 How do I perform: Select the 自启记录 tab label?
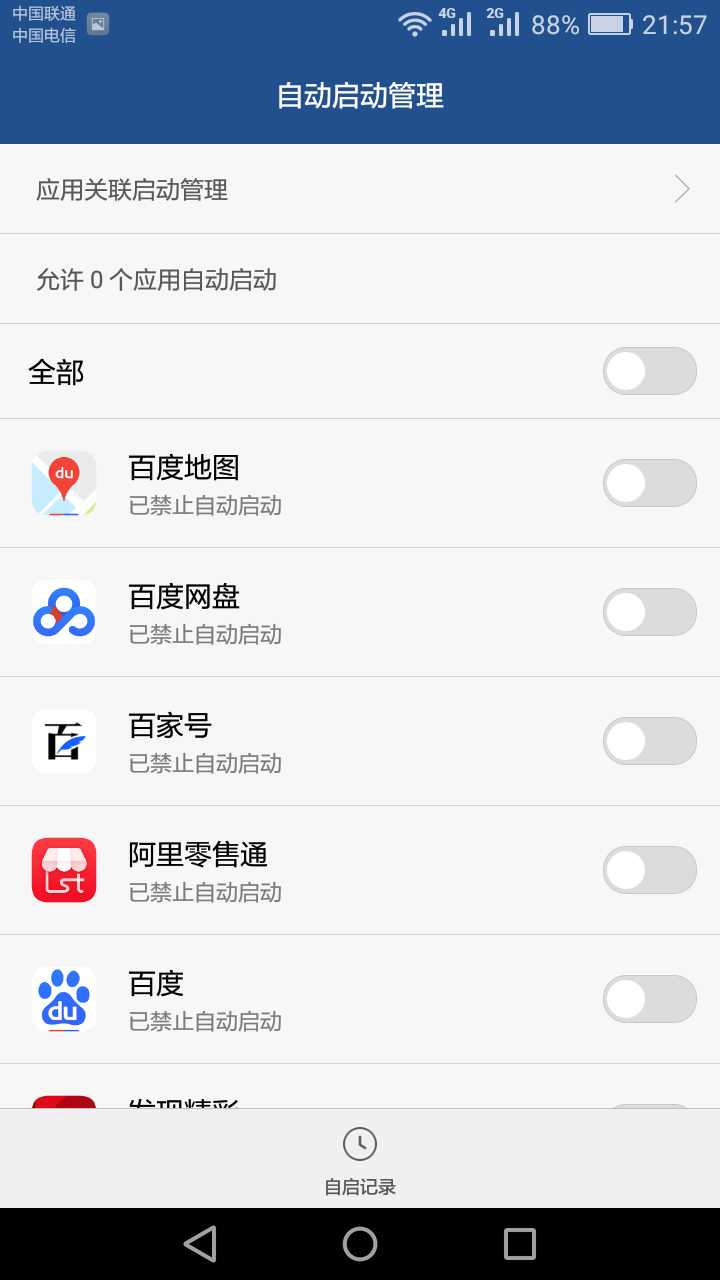[x=359, y=1186]
